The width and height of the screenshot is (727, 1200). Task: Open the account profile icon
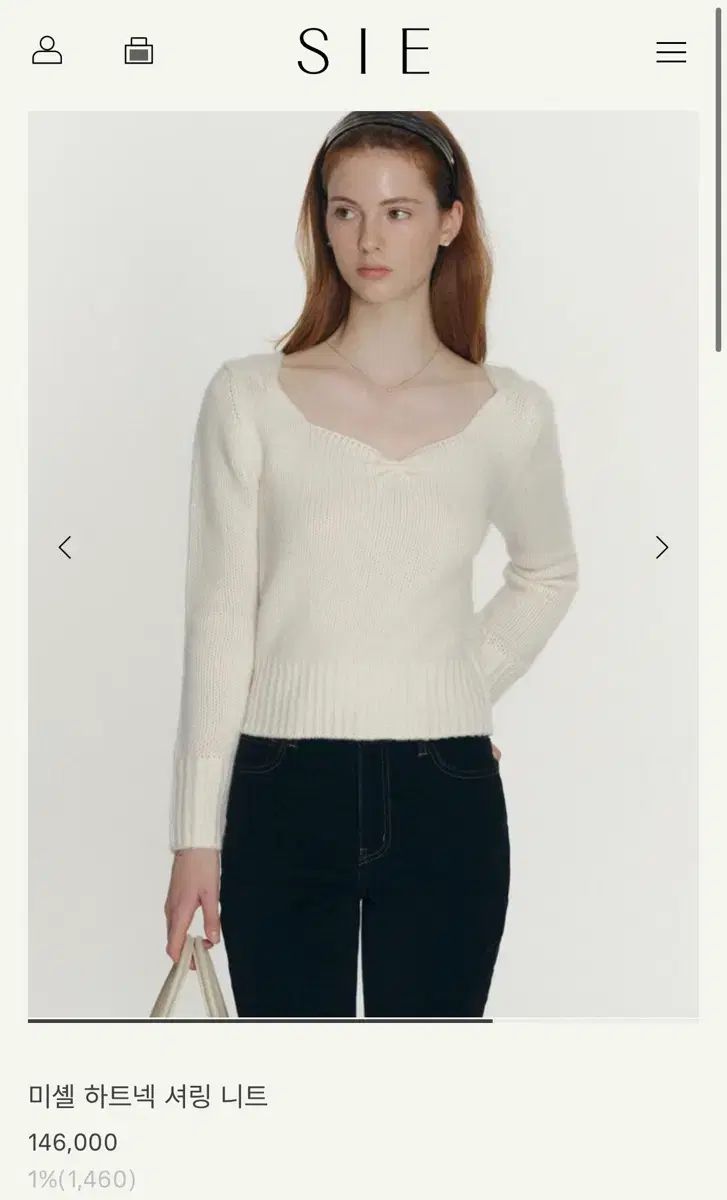[x=47, y=50]
